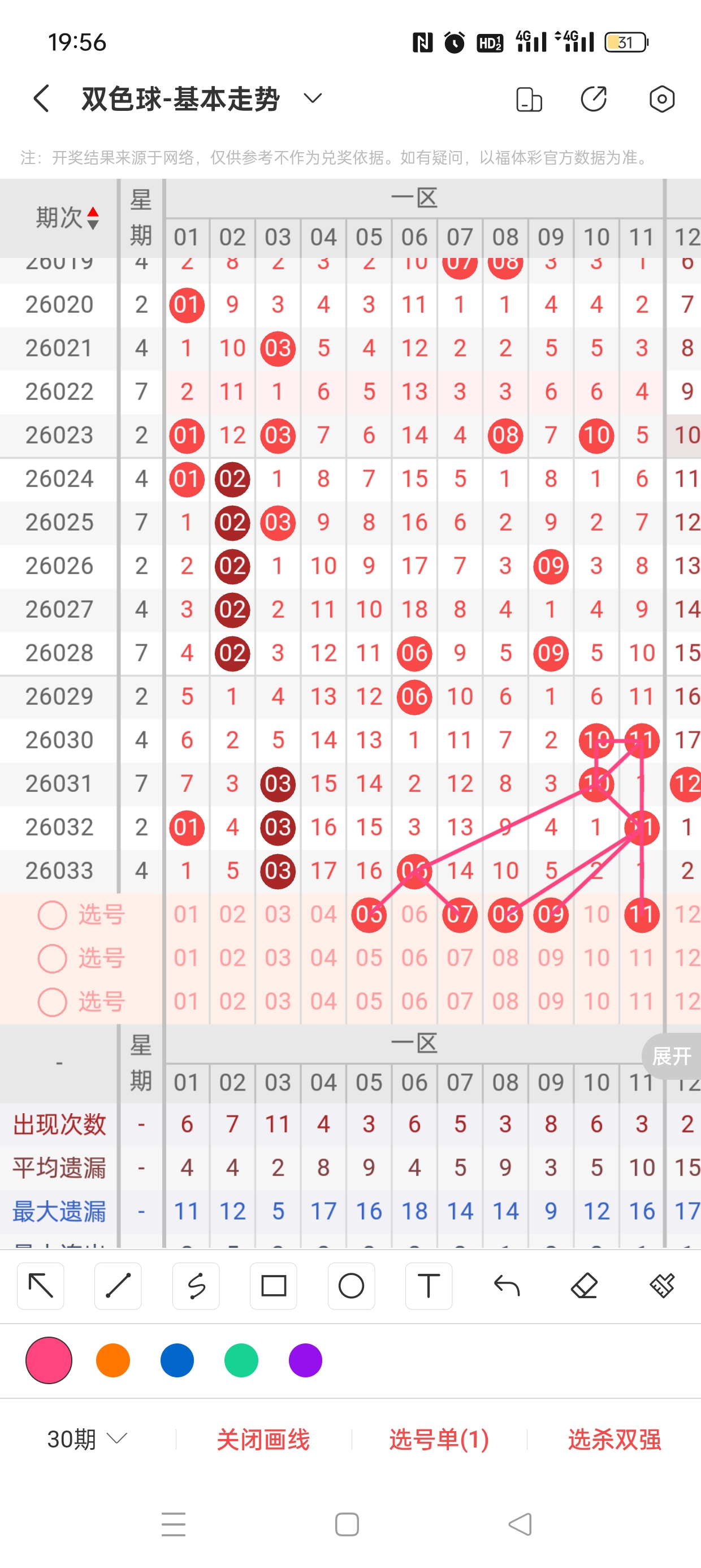Open the hexagon settings icon
This screenshot has width=701, height=1568.
(x=661, y=98)
